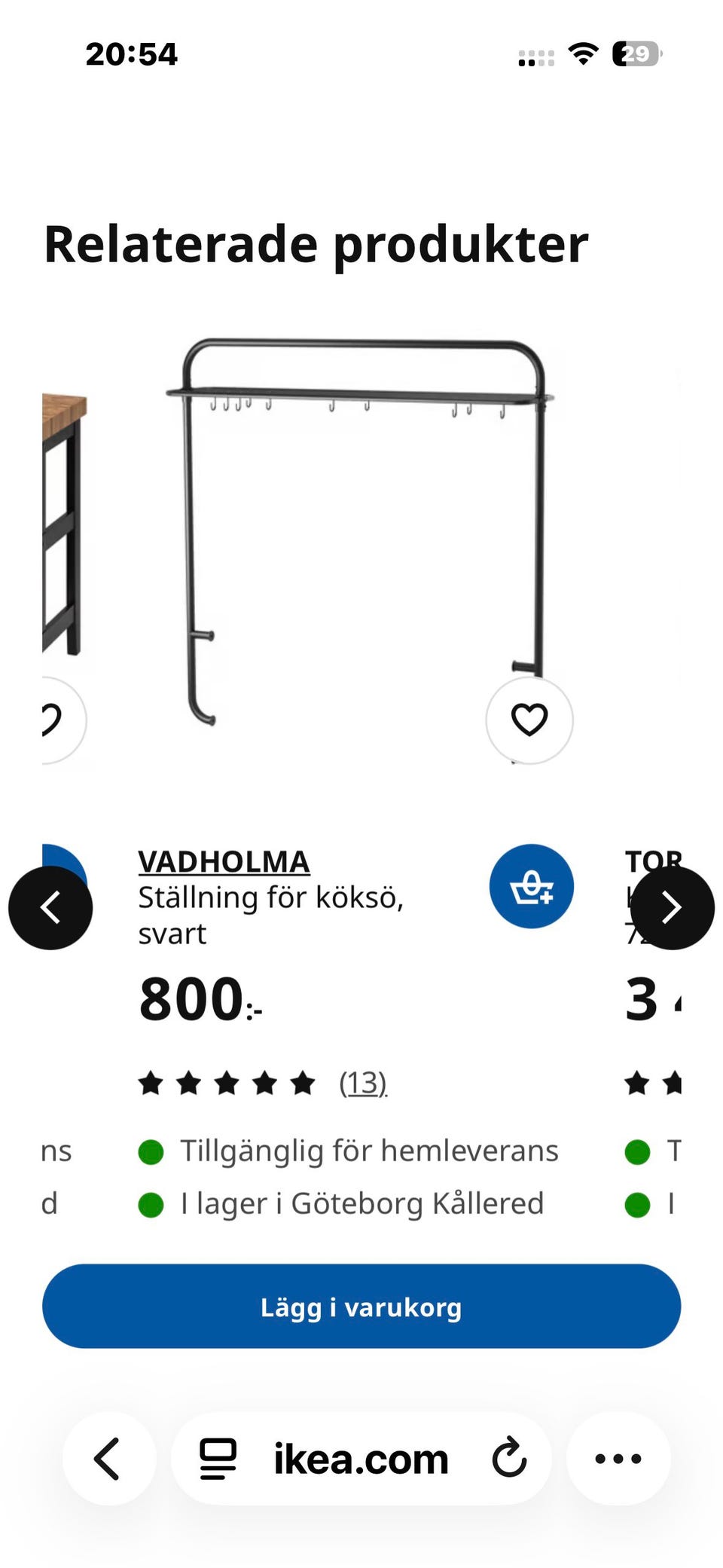
Task: Show the previous related product
Action: (x=50, y=907)
